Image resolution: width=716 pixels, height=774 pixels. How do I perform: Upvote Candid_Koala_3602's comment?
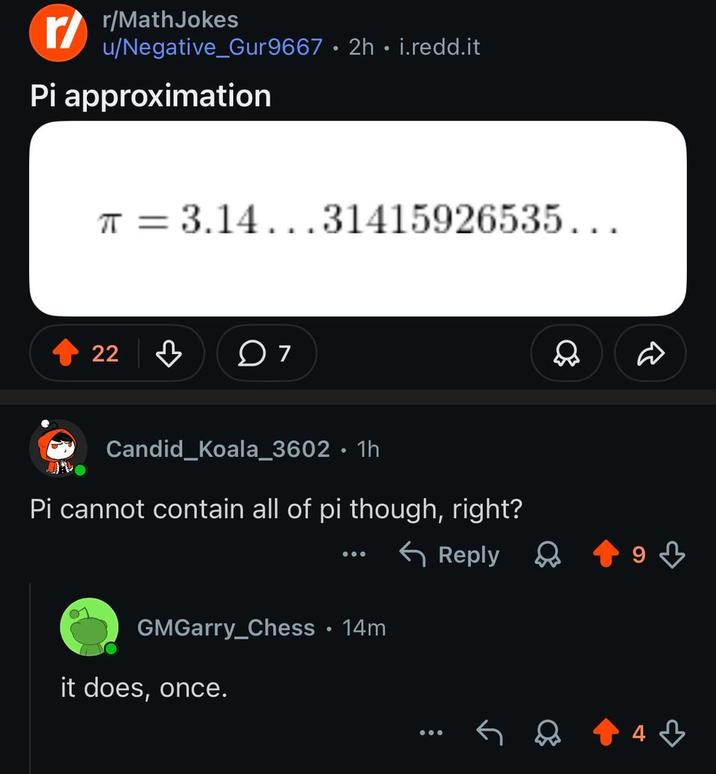pos(607,554)
